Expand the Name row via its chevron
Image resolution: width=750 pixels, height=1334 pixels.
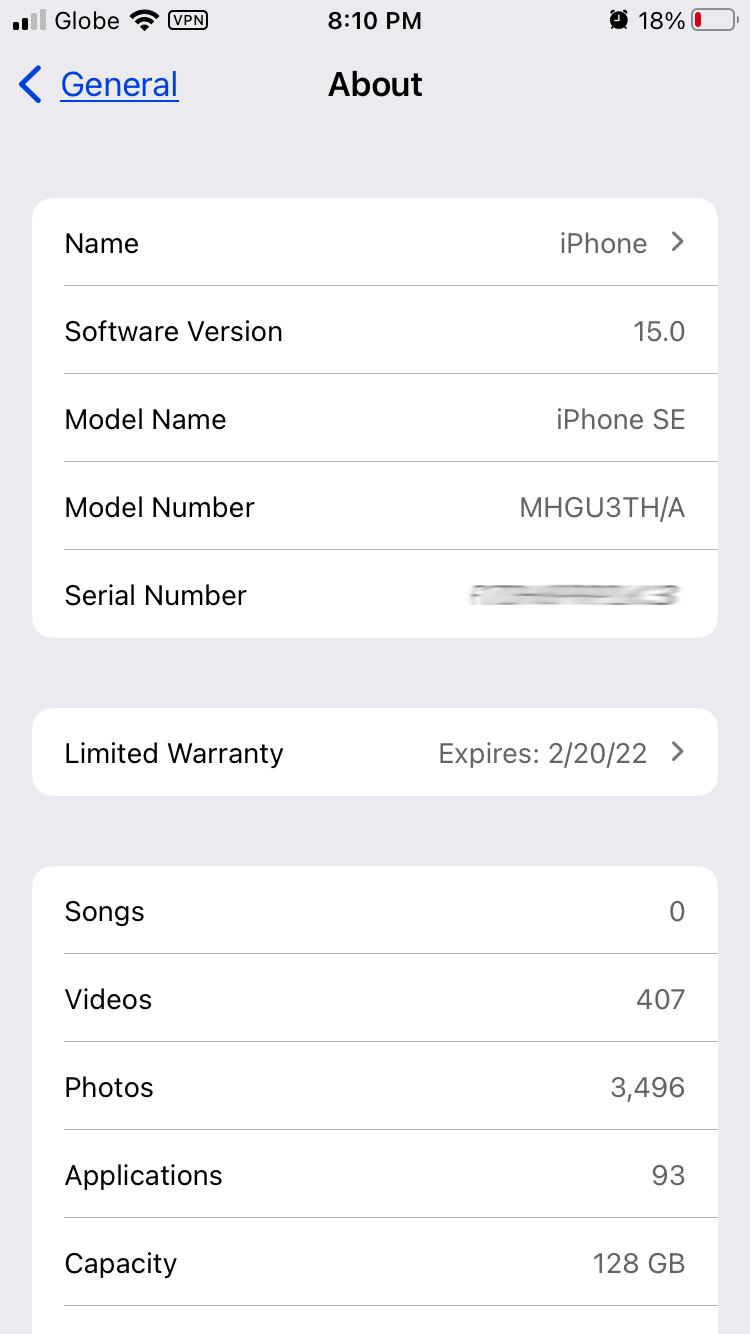[677, 242]
